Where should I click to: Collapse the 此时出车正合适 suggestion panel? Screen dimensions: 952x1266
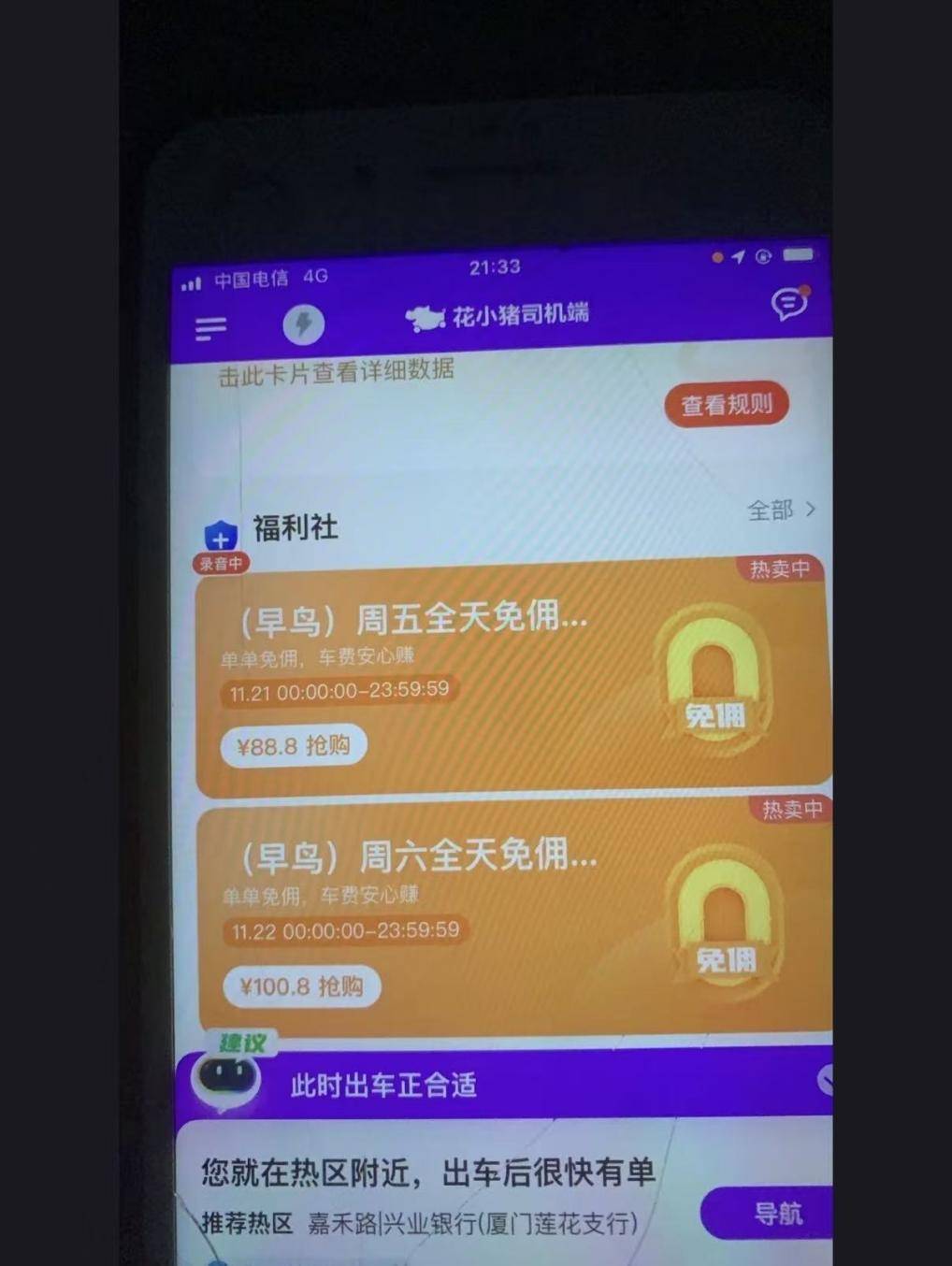pyautogui.click(x=825, y=1080)
